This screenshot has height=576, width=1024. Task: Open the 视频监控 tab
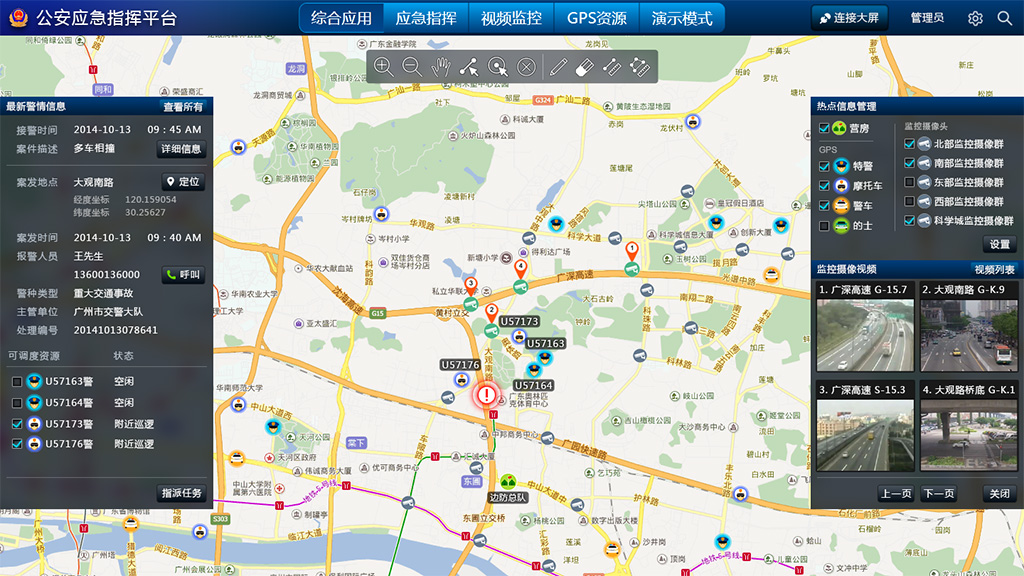pyautogui.click(x=511, y=18)
